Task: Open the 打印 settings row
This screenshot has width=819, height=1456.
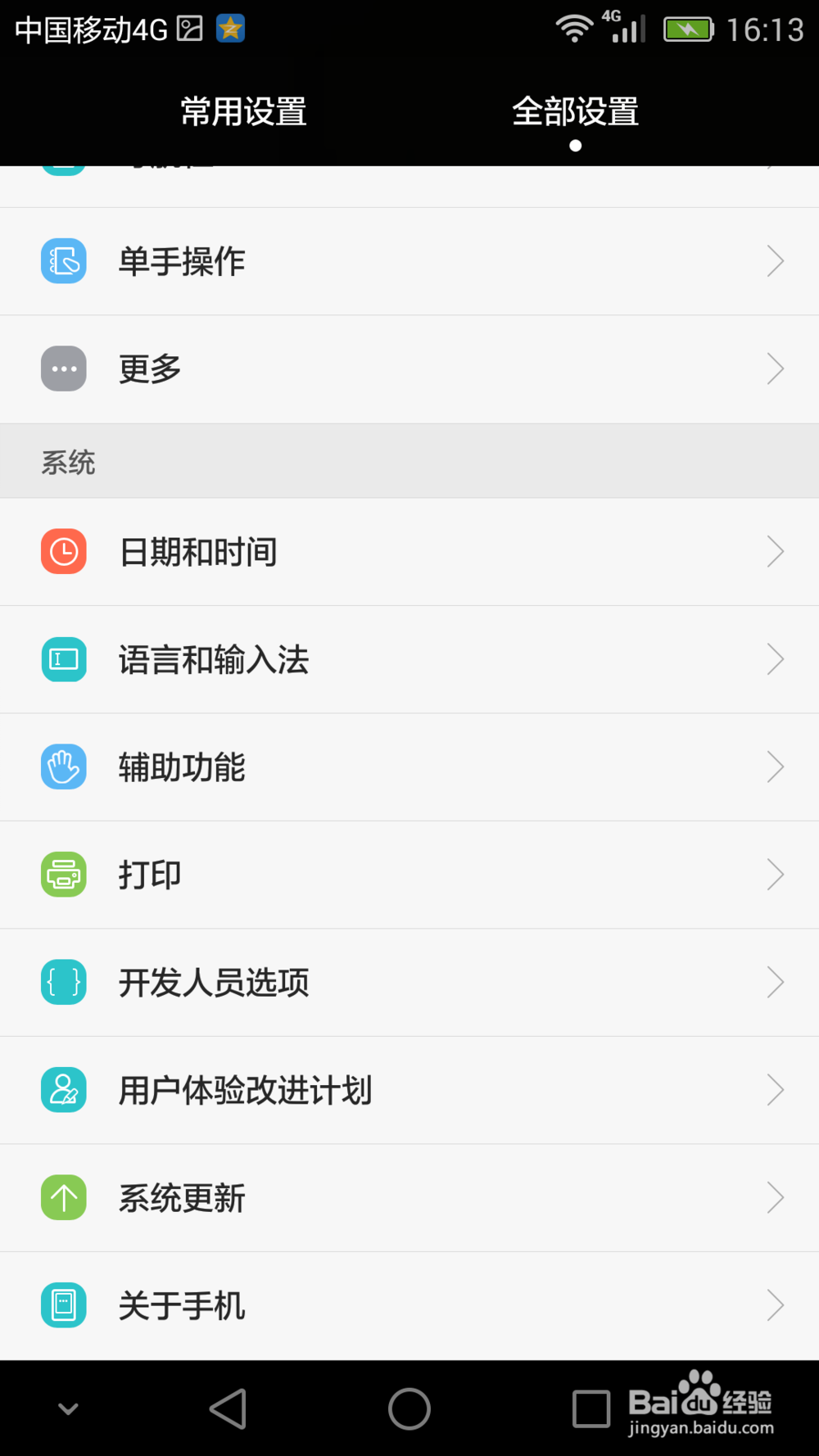Action: (409, 875)
